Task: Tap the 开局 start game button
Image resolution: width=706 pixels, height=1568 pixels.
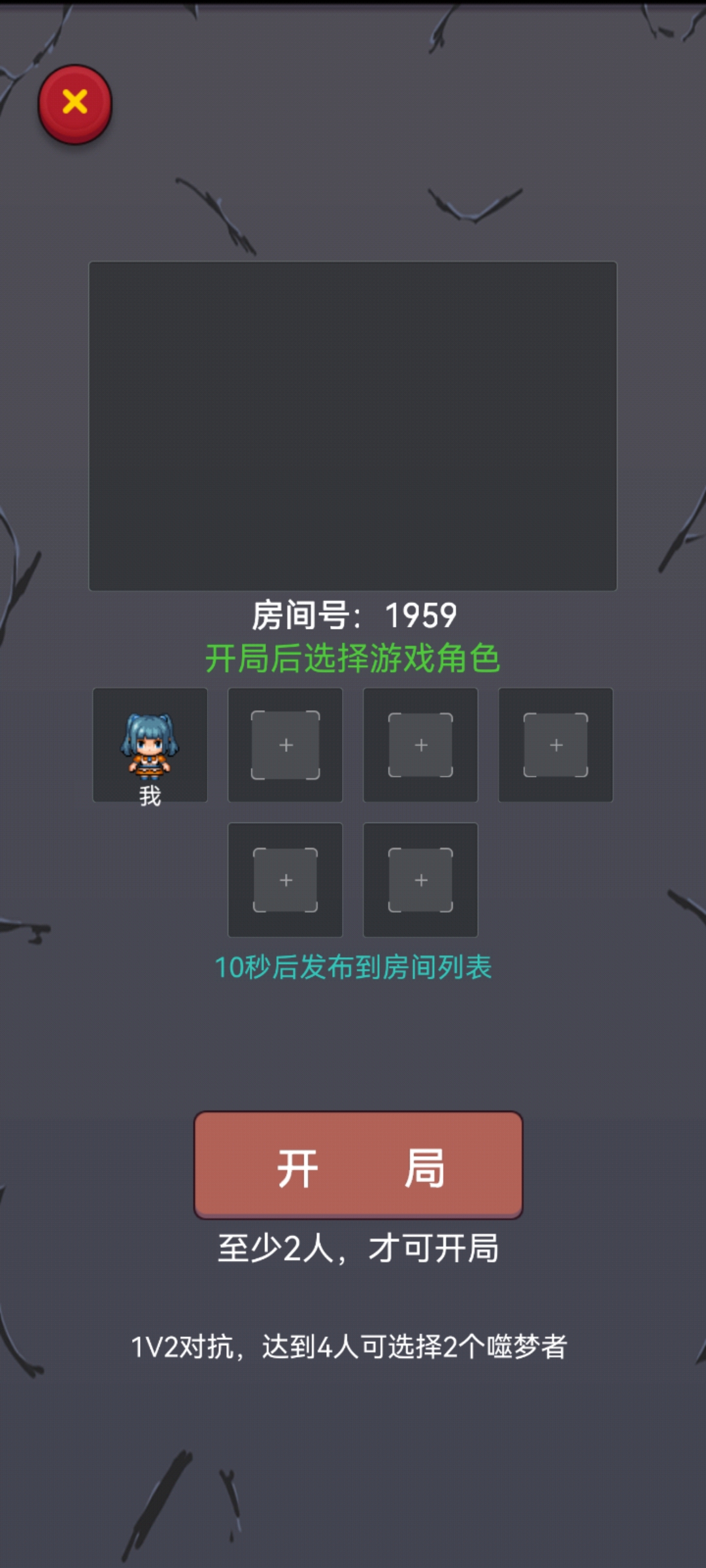Action: pos(358,1165)
